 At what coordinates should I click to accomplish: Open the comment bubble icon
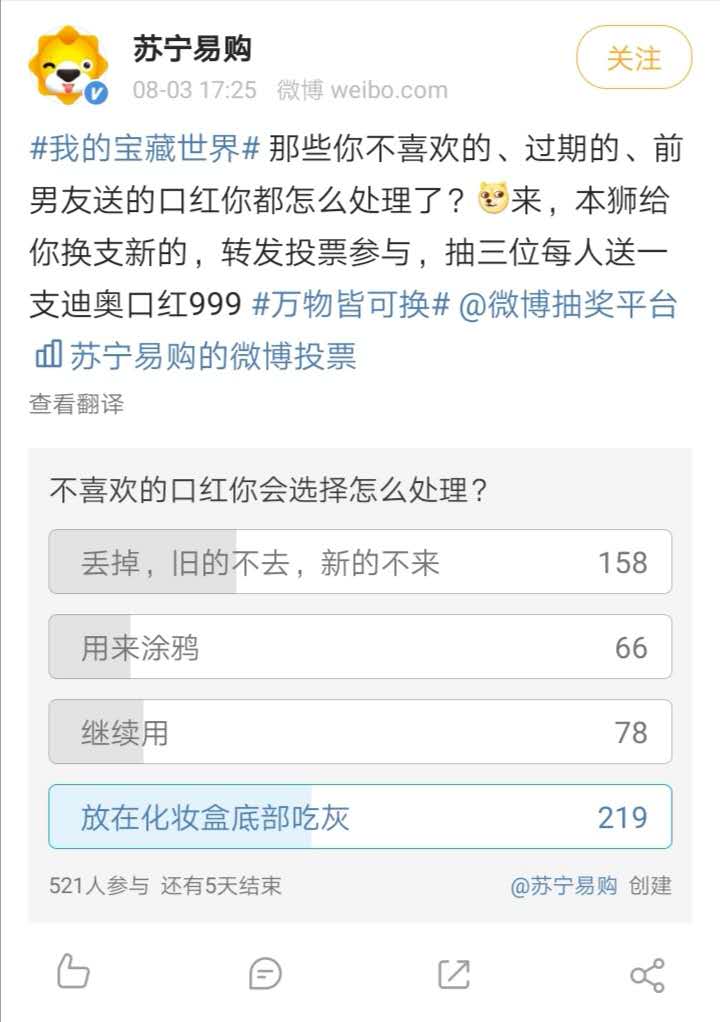265,973
